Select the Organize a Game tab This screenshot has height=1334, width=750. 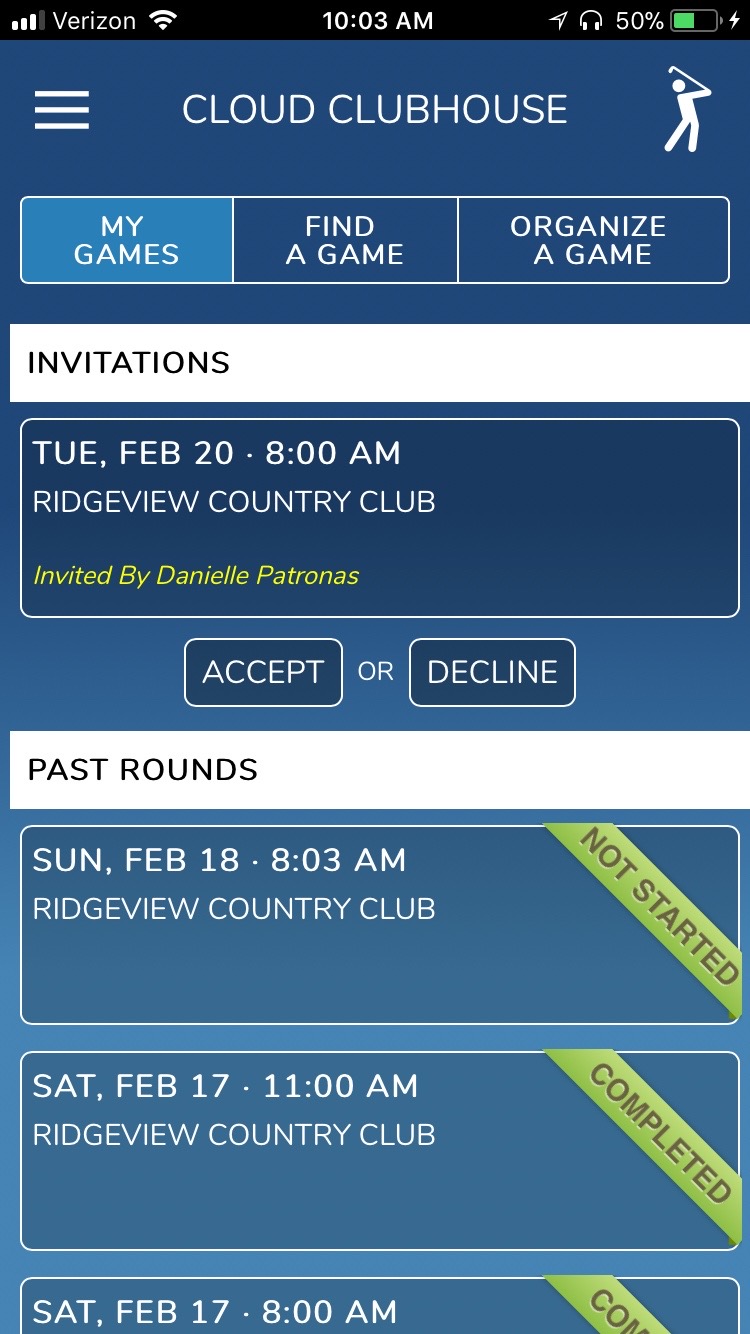593,240
